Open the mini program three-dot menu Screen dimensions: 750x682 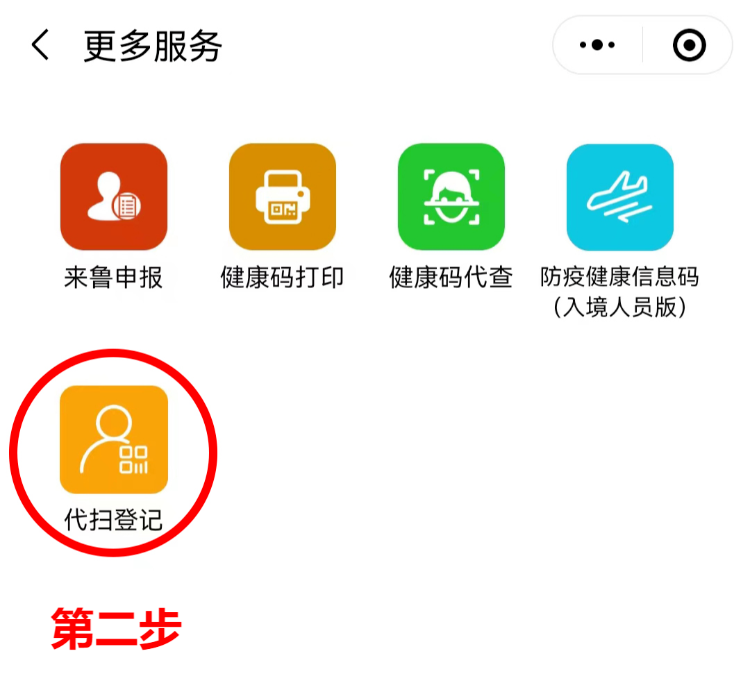[598, 46]
